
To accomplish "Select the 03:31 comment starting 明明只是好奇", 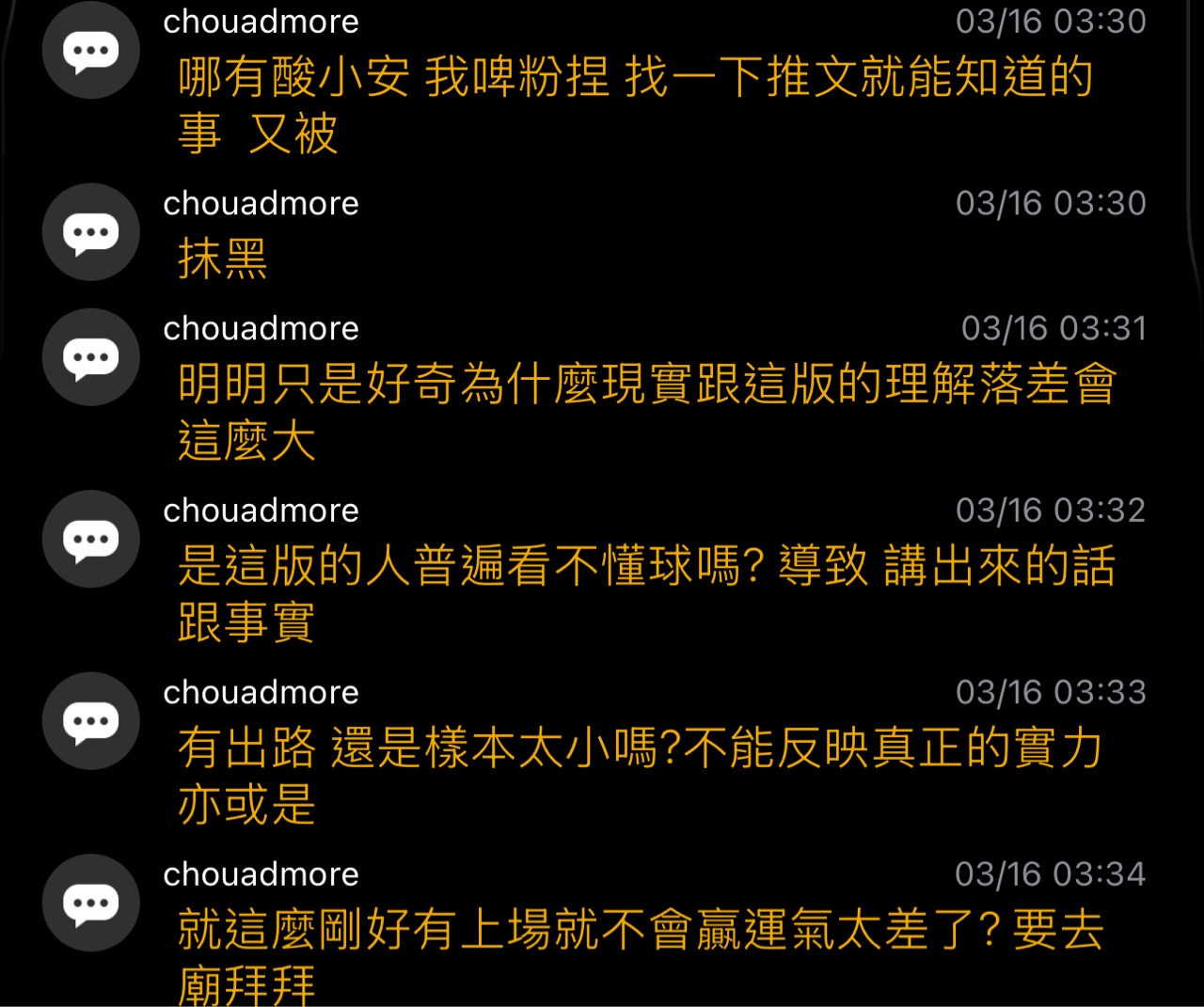I will point(645,412).
